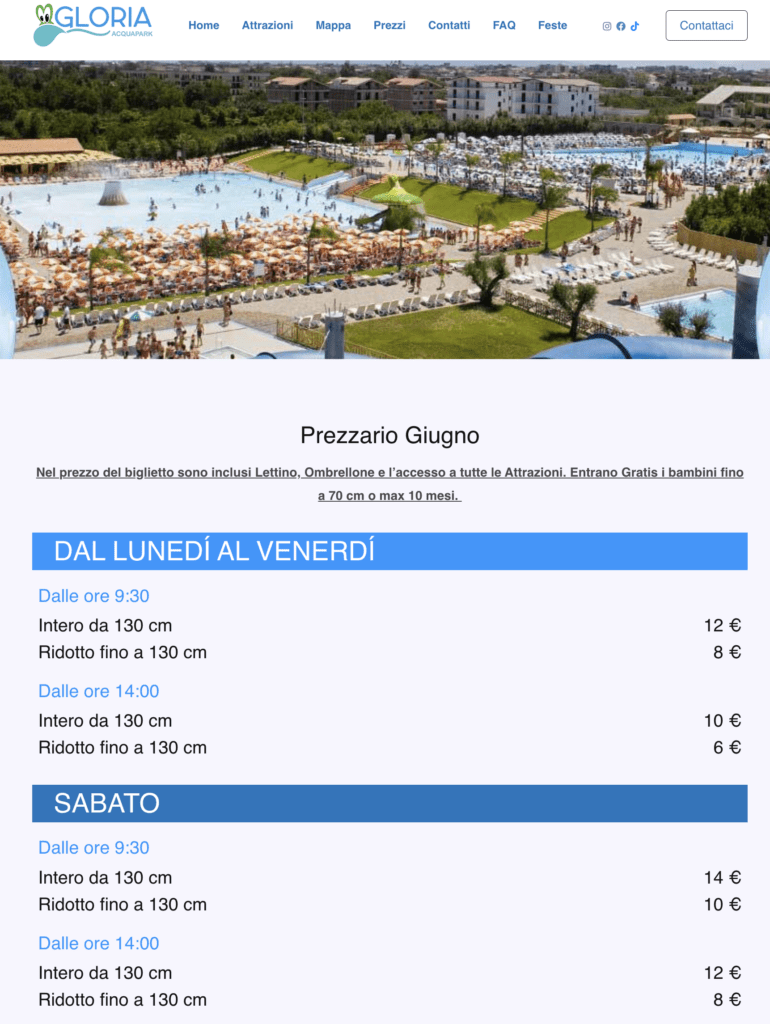Open the Facebook page icon
The image size is (770, 1024).
621,26
